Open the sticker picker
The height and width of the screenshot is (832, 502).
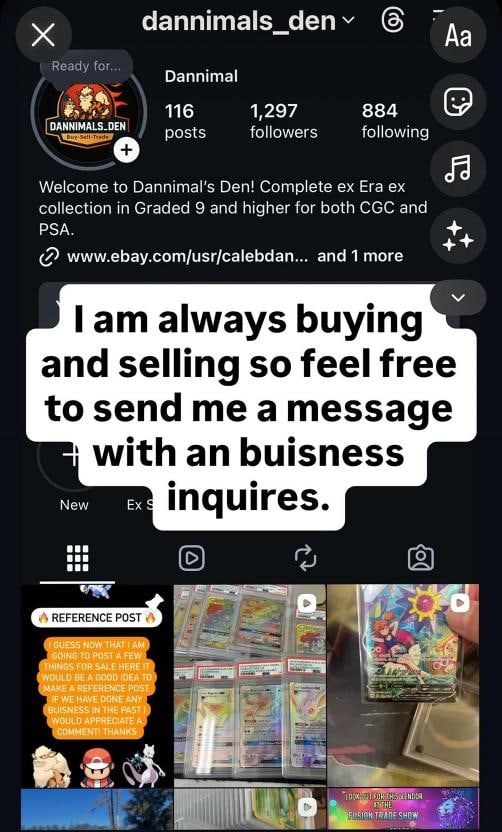(458, 102)
